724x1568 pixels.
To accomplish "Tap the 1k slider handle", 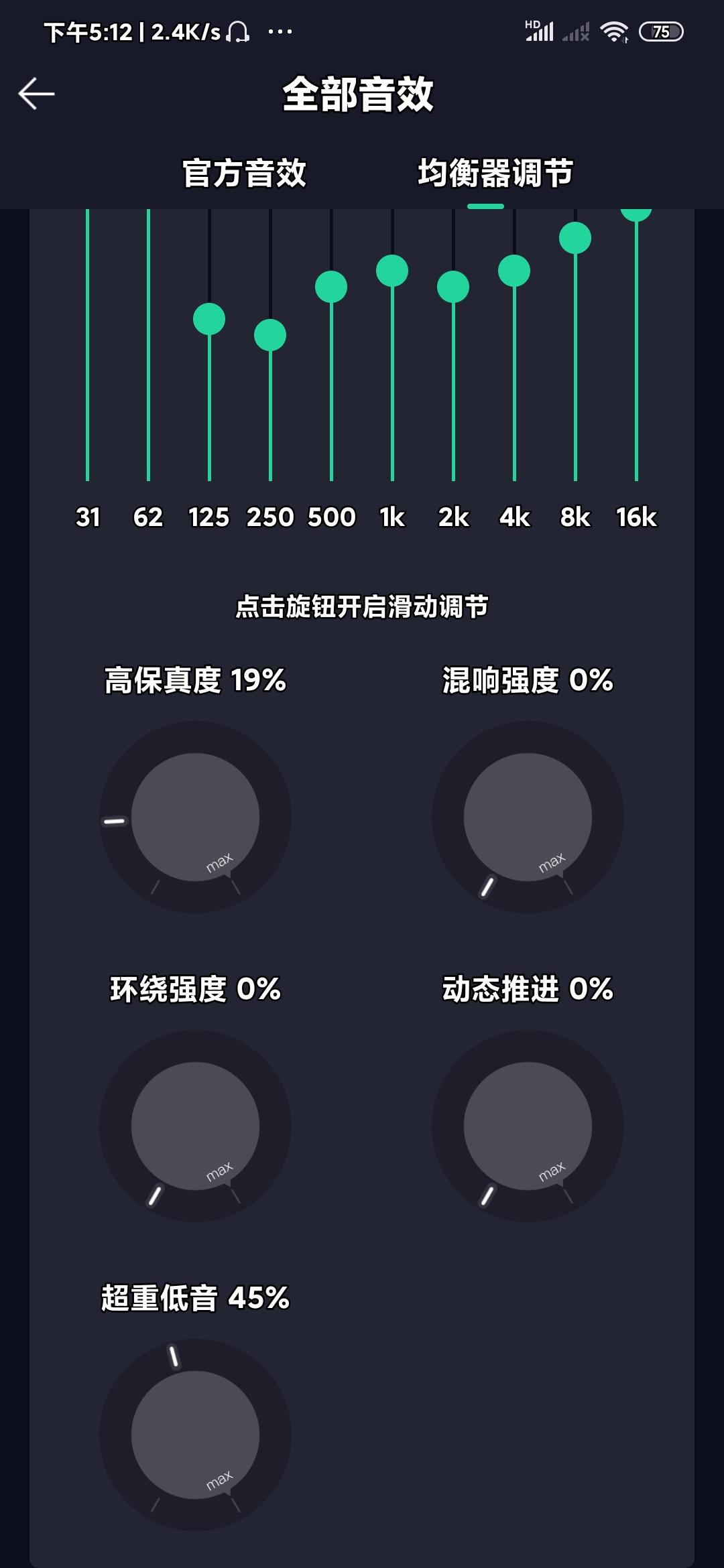I will click(392, 271).
